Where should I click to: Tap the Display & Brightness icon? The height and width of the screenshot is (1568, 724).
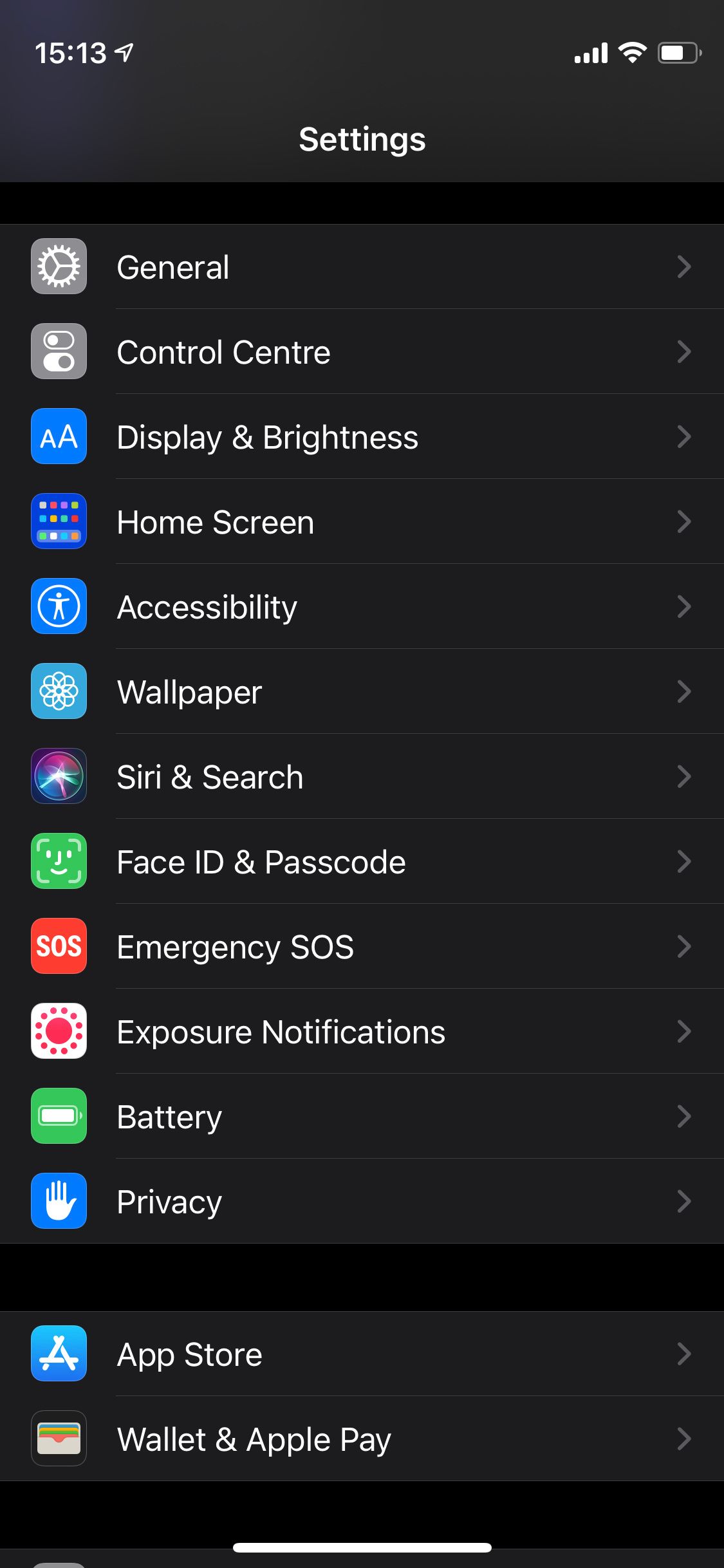(59, 436)
